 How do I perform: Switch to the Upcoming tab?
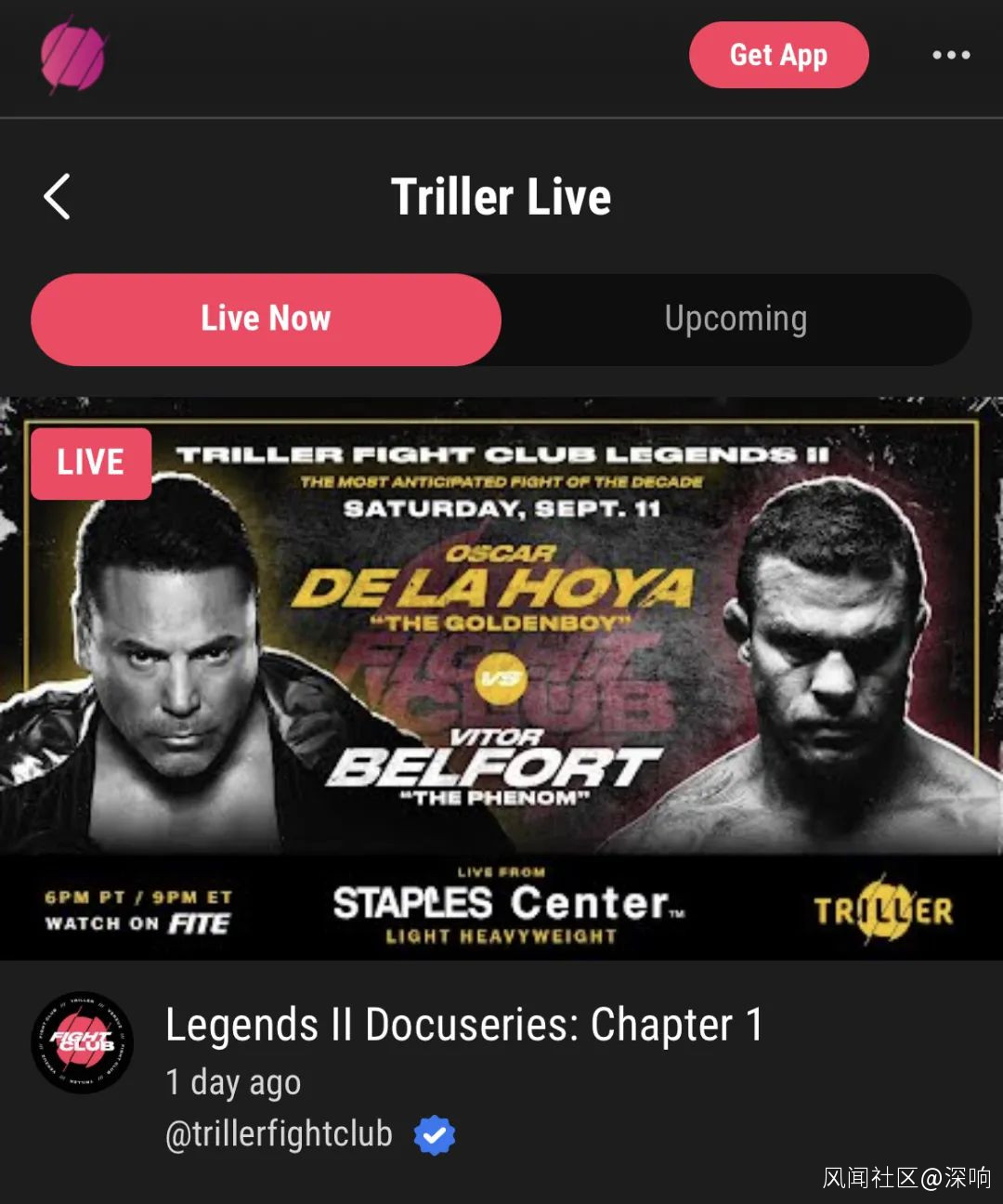pyautogui.click(x=736, y=319)
